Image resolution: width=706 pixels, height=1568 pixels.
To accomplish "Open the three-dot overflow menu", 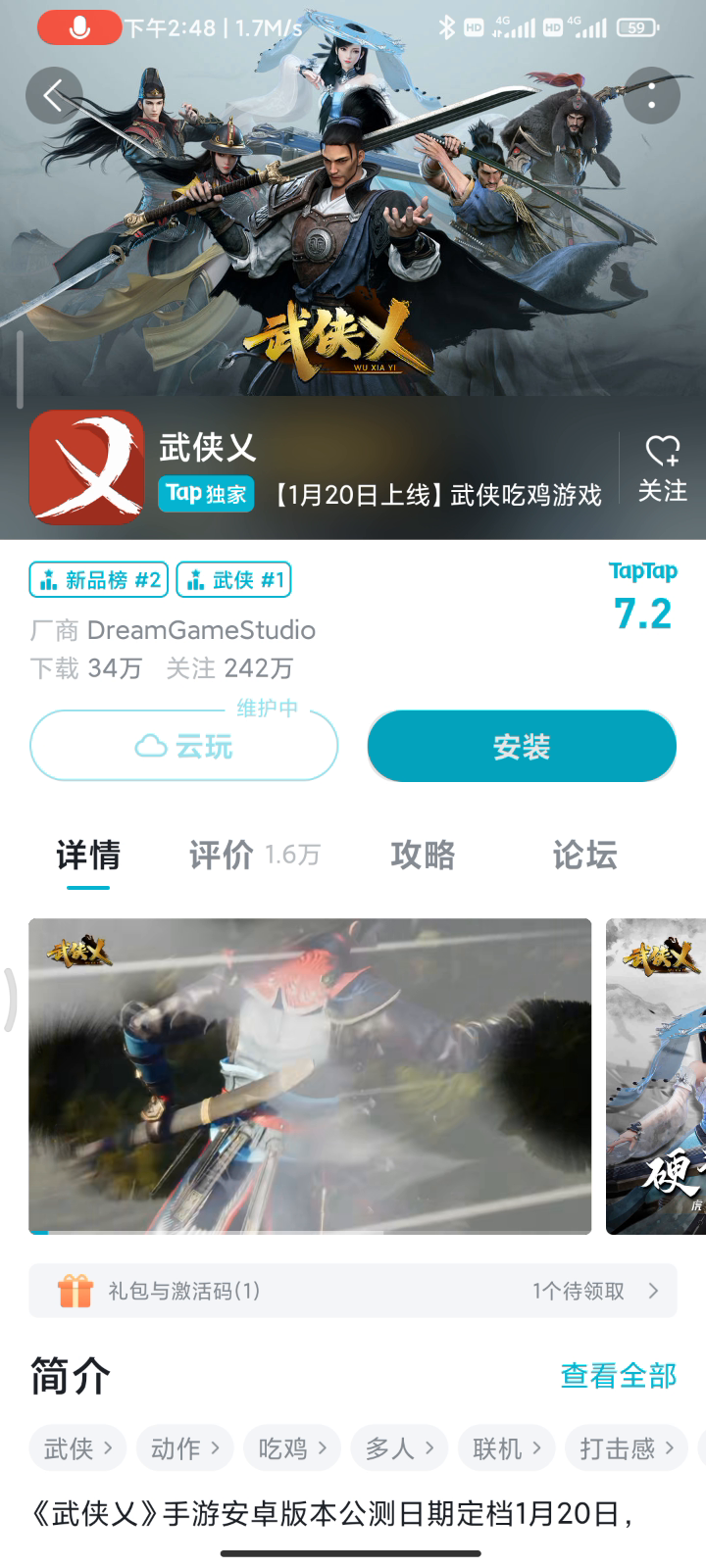I will click(x=652, y=95).
